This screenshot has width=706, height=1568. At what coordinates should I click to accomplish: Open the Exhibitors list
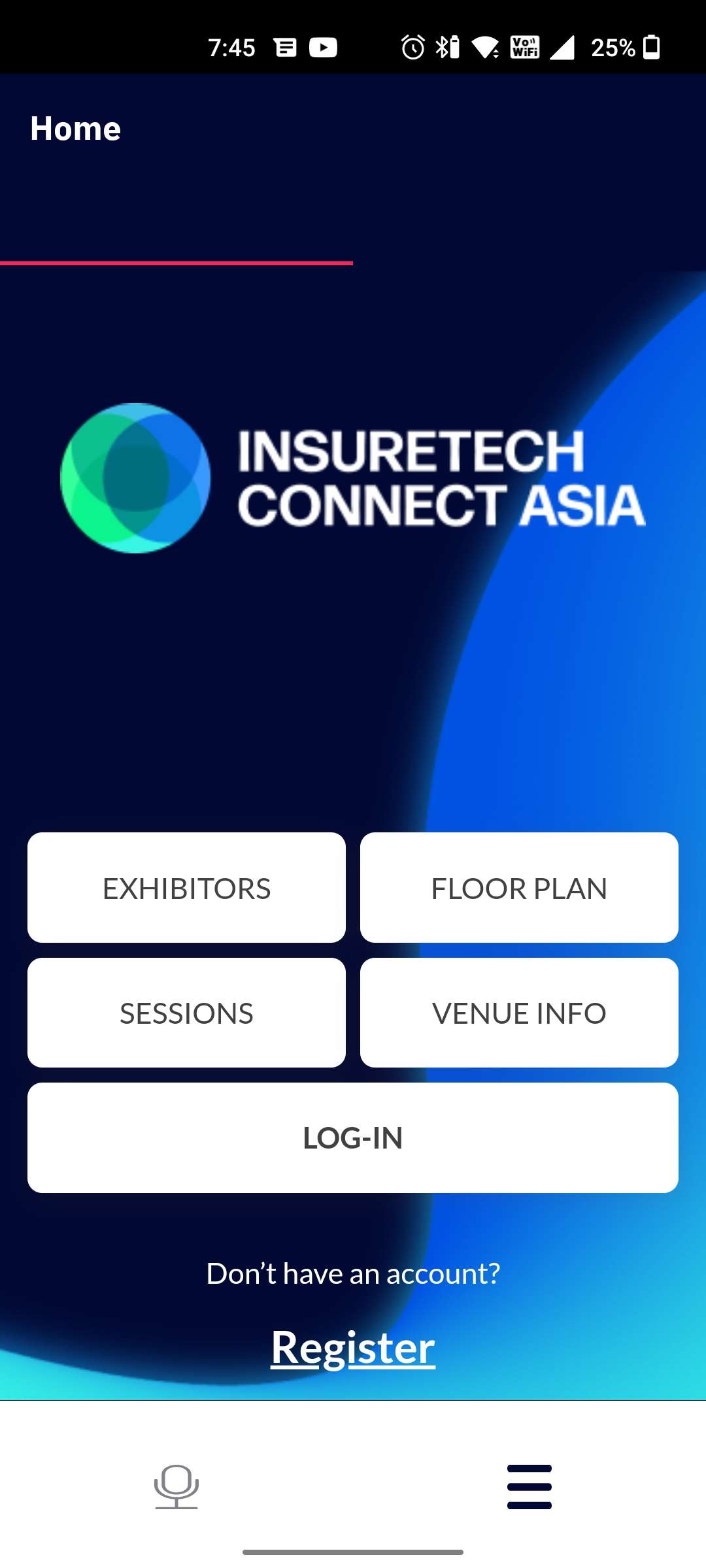(186, 887)
